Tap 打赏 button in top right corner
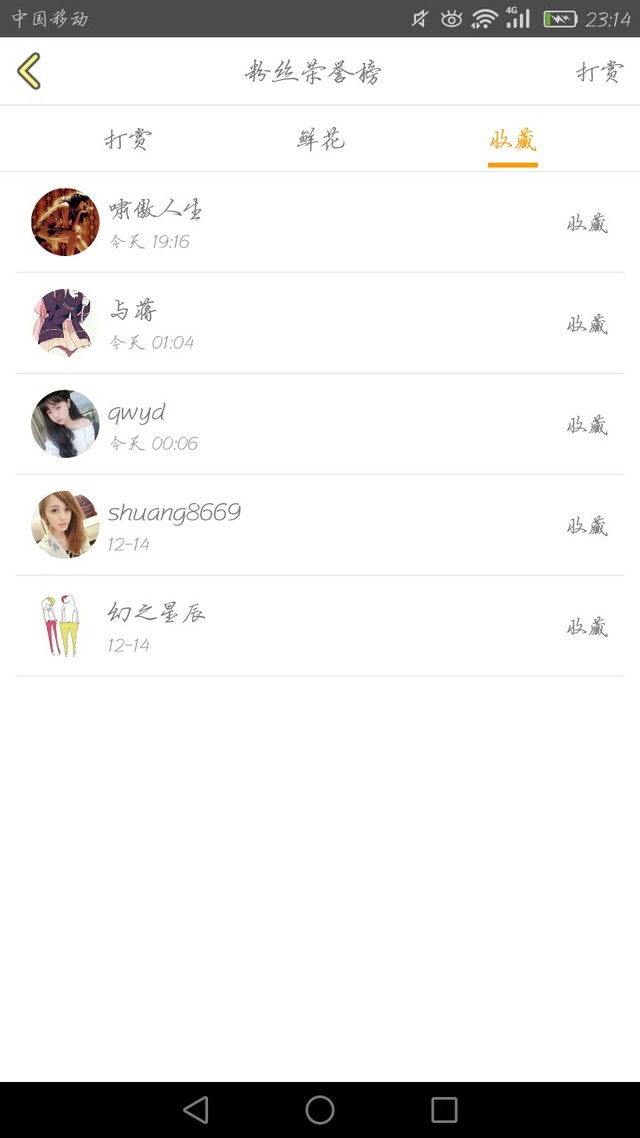This screenshot has height=1138, width=640. coord(598,72)
